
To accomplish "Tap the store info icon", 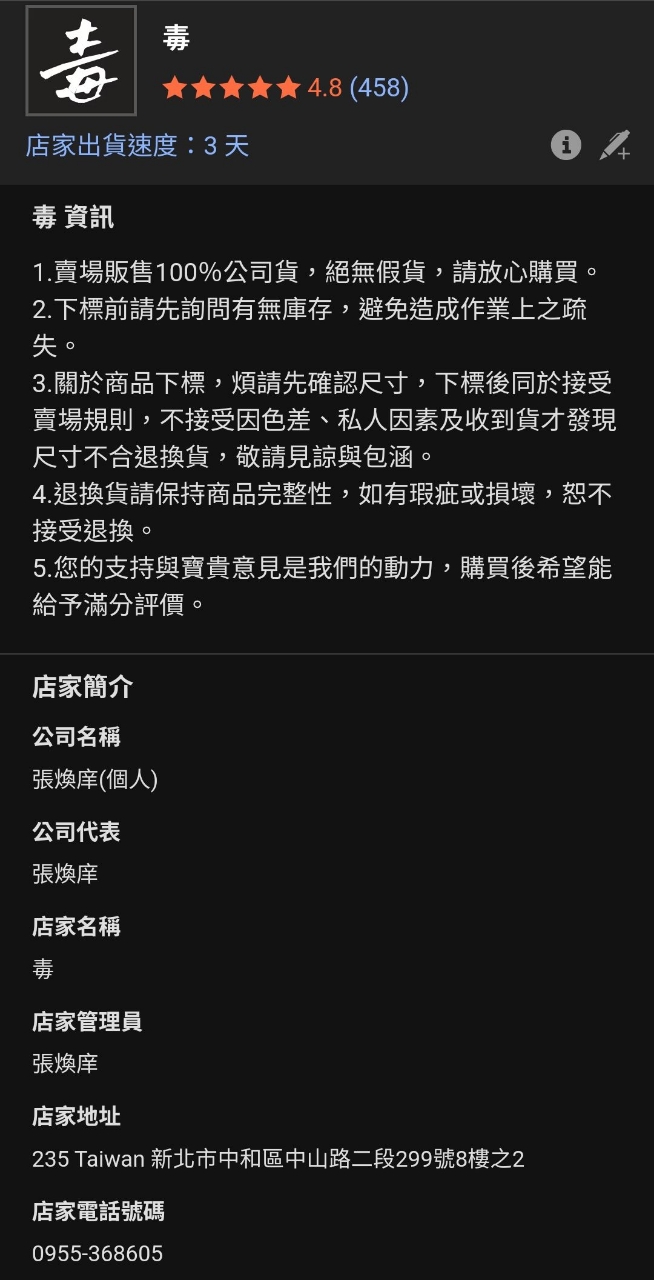I will [x=566, y=145].
